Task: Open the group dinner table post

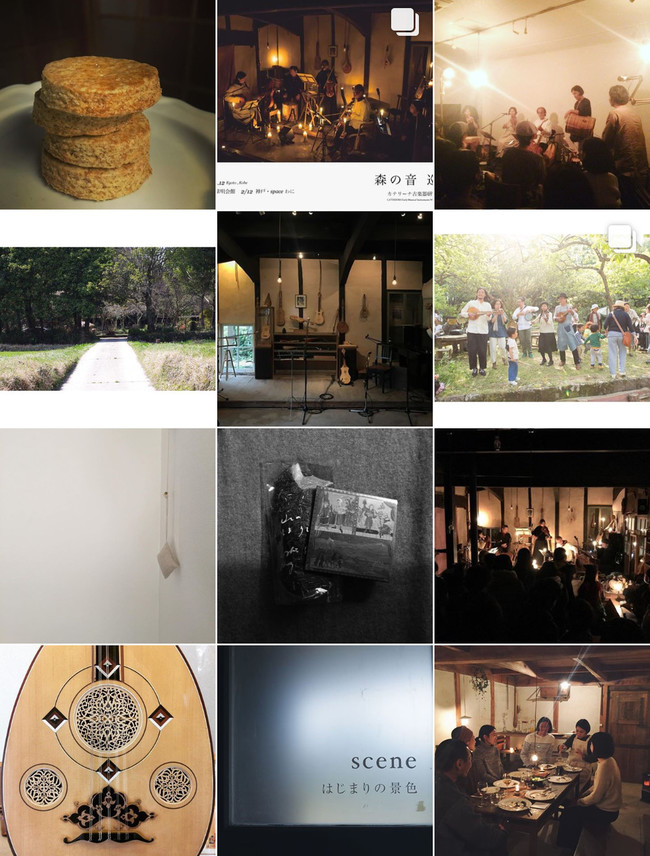Action: pyautogui.click(x=542, y=750)
